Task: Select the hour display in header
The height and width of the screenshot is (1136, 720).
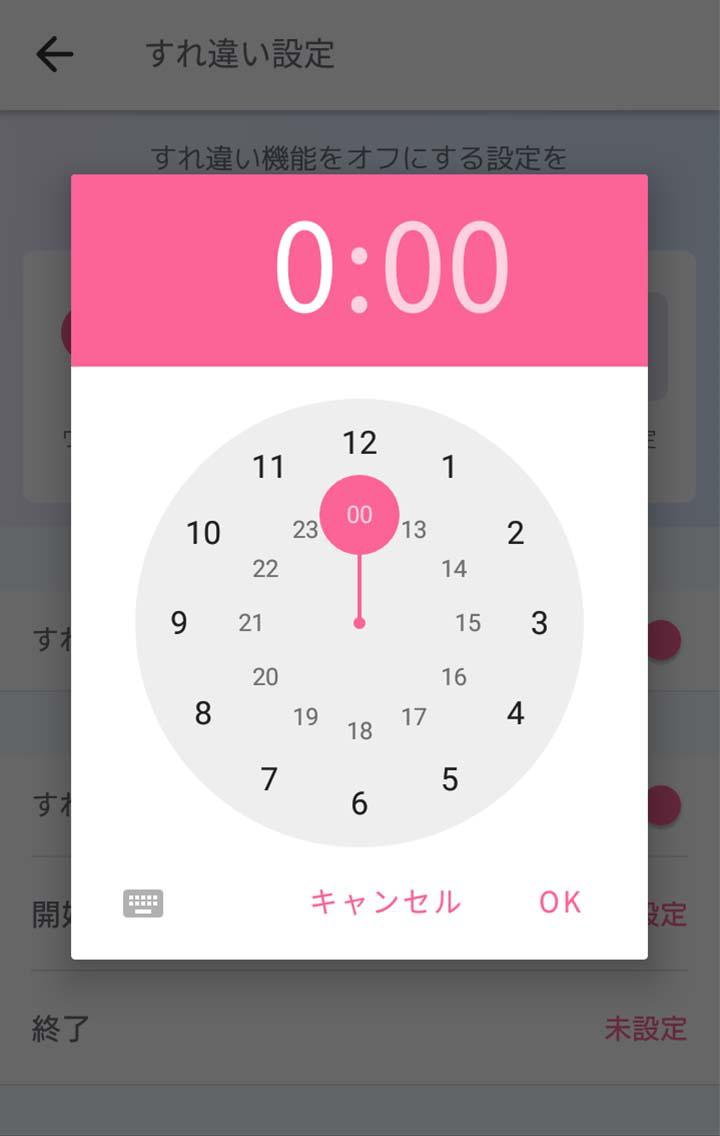Action: (305, 268)
